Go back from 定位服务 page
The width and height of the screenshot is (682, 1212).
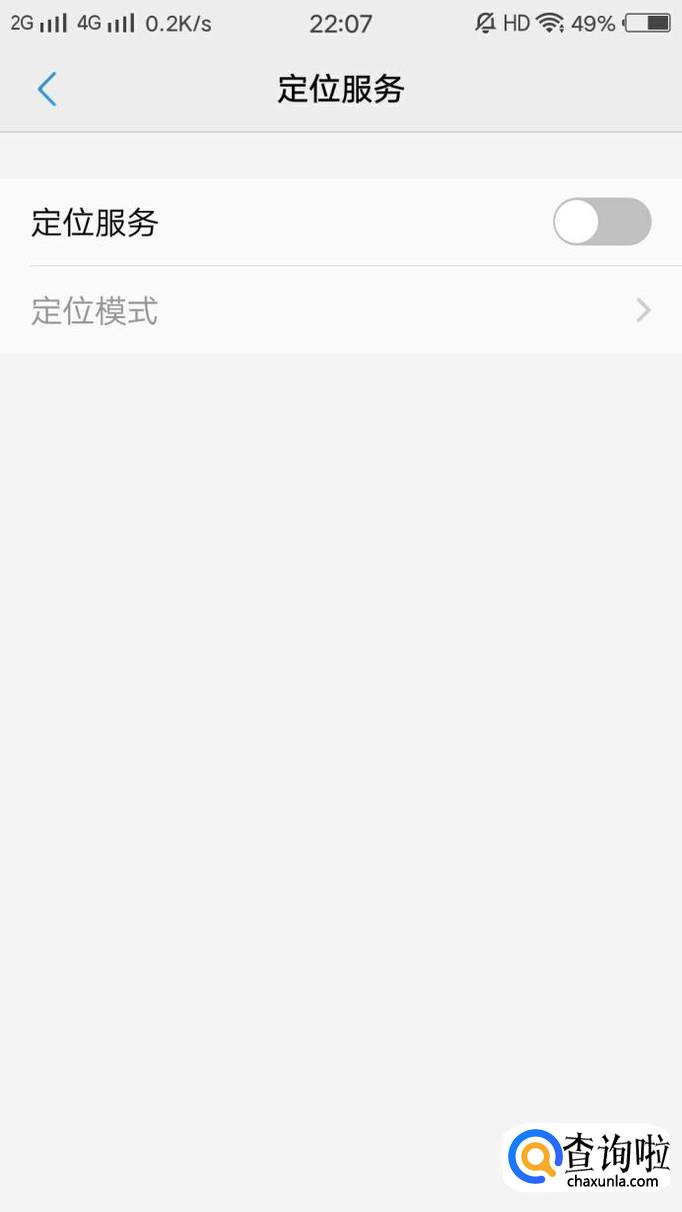click(x=47, y=89)
